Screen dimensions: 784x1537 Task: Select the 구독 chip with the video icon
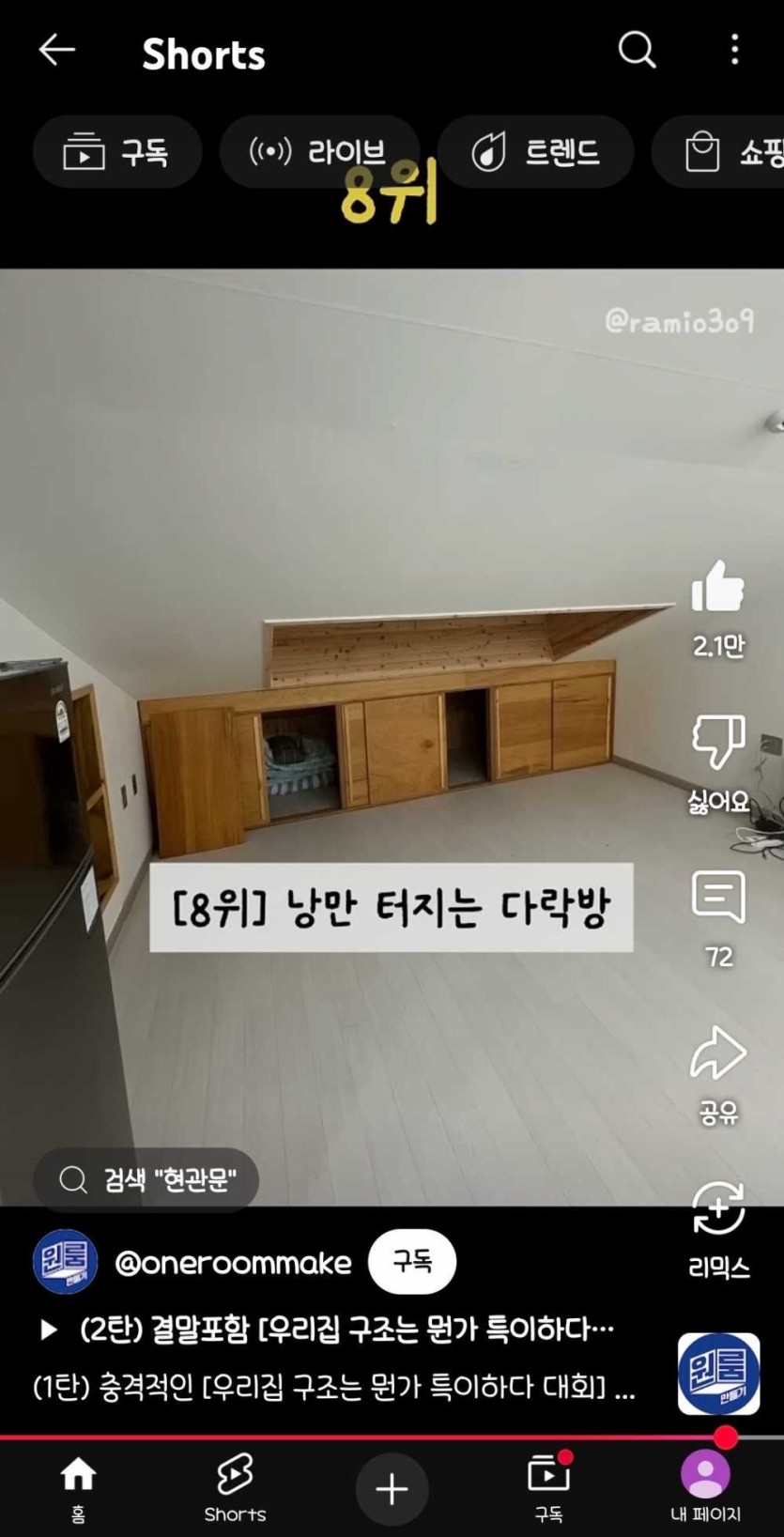click(117, 152)
